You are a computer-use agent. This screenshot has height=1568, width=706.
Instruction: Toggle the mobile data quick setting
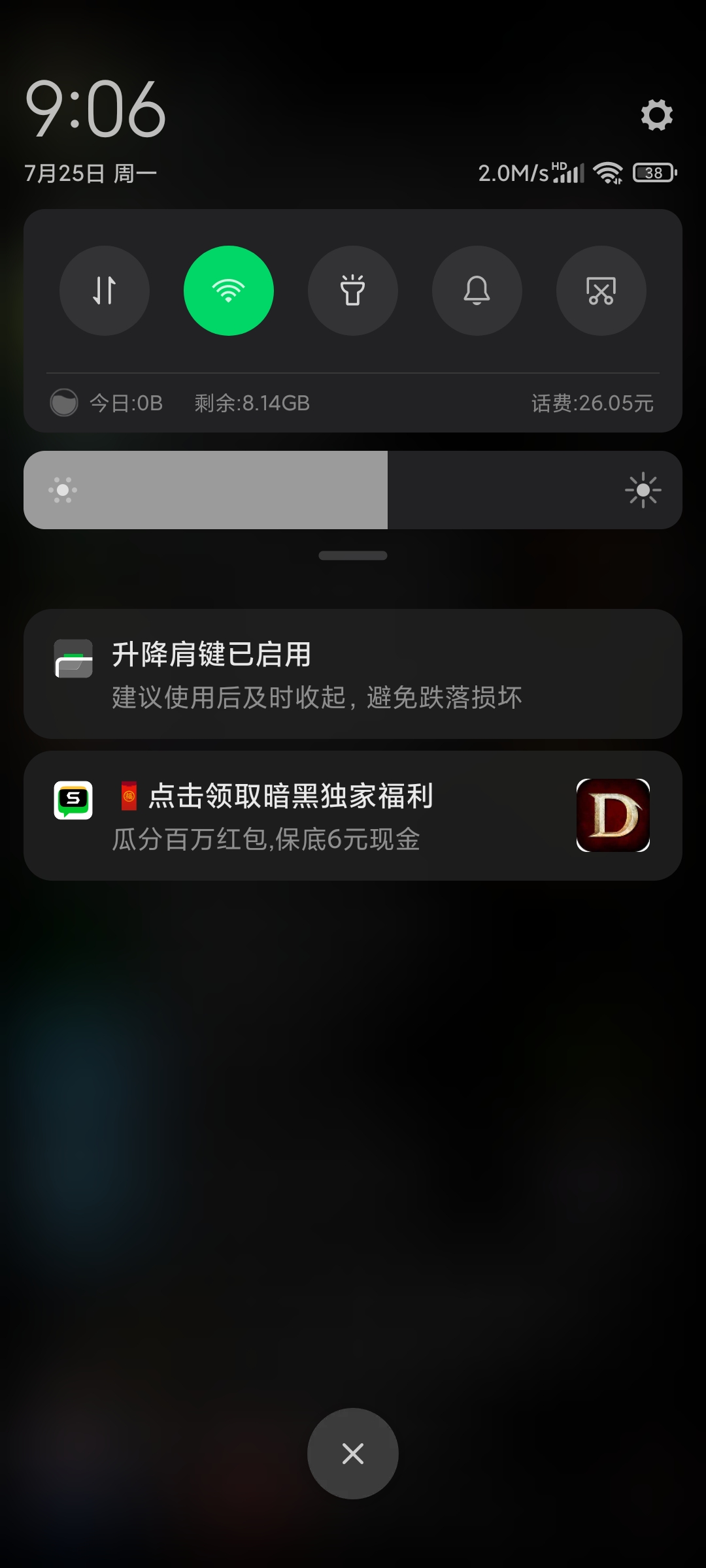[105, 291]
